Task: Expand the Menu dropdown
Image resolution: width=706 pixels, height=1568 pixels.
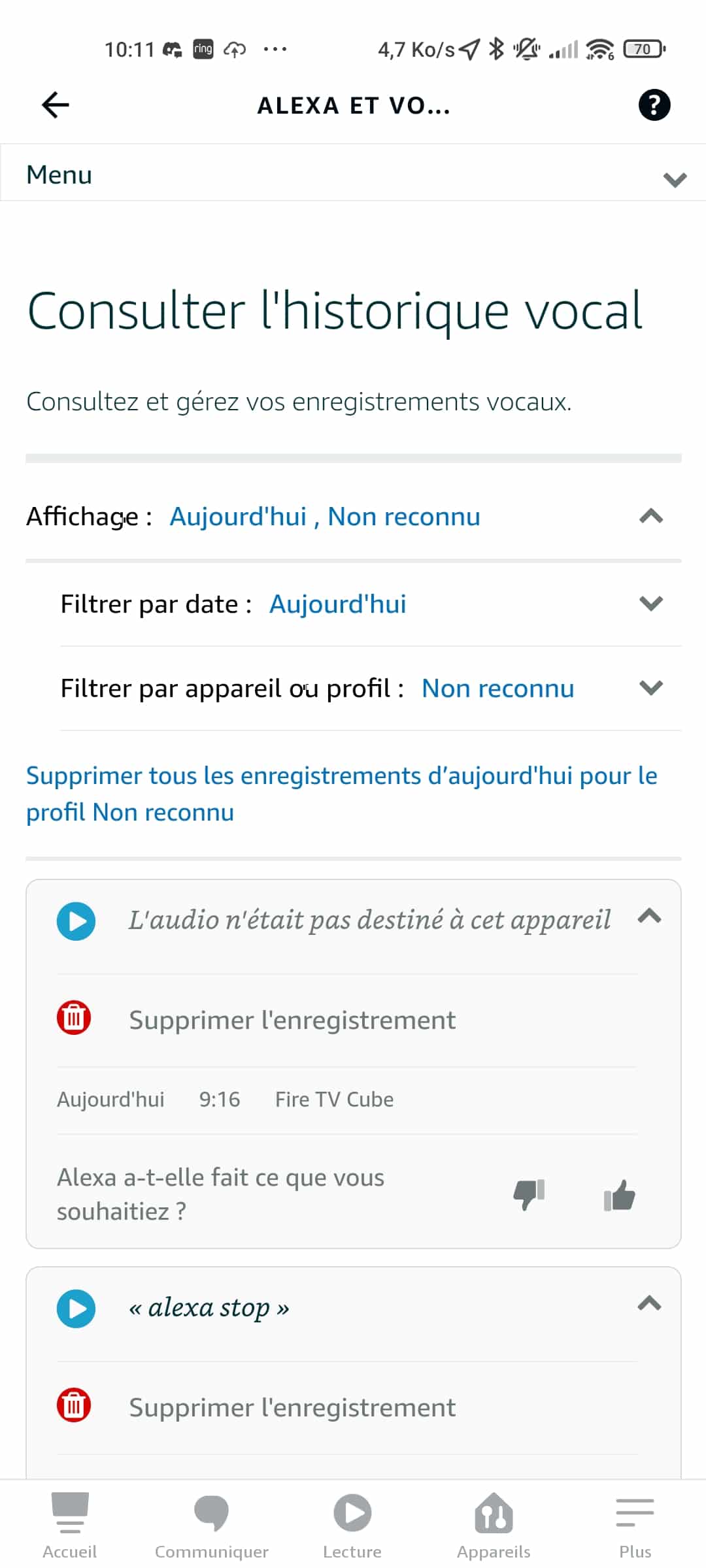Action: click(353, 175)
